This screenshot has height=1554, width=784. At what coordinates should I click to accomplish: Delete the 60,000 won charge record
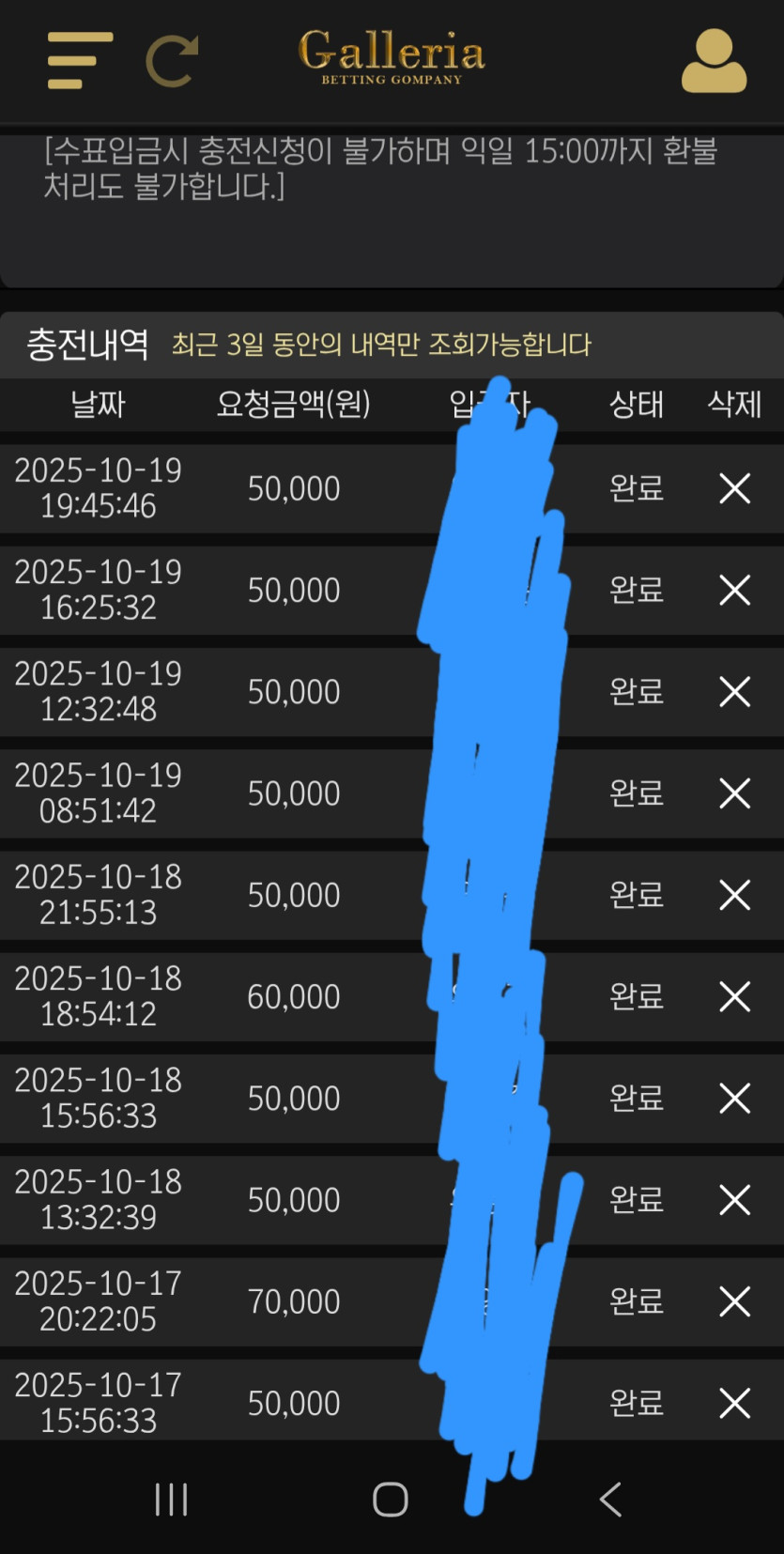(734, 996)
